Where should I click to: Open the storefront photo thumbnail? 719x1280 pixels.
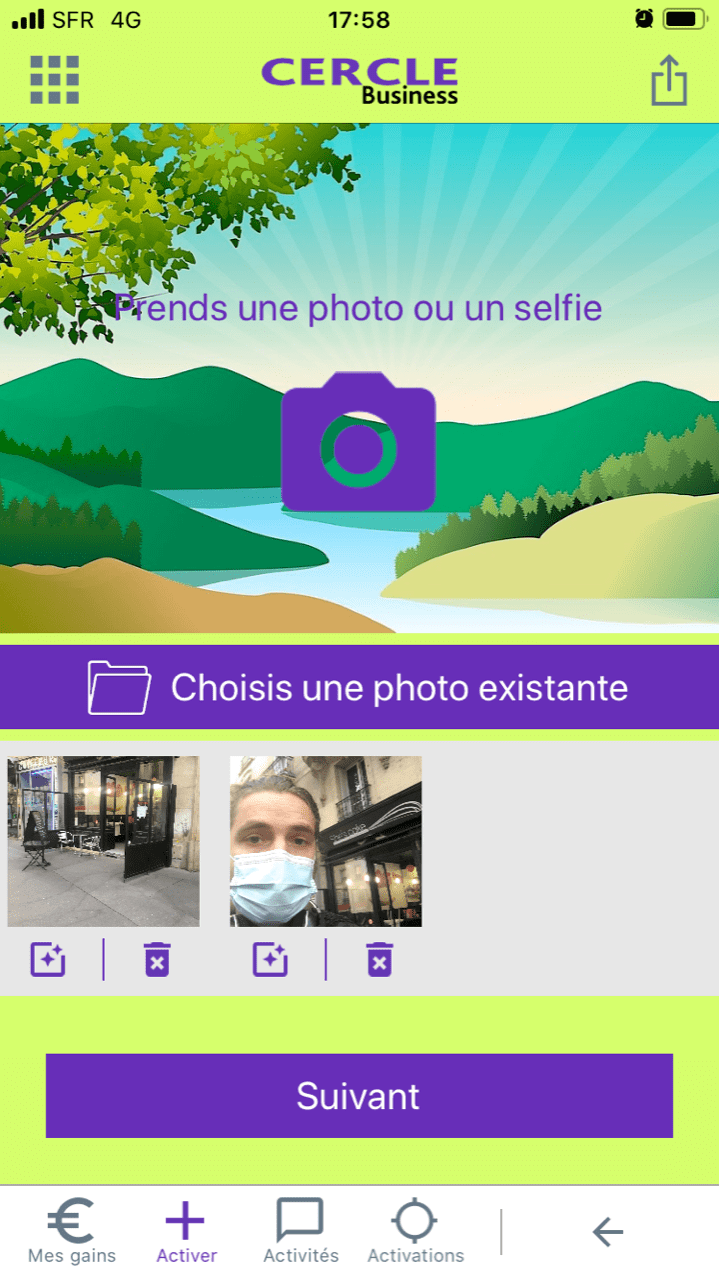tap(103, 841)
